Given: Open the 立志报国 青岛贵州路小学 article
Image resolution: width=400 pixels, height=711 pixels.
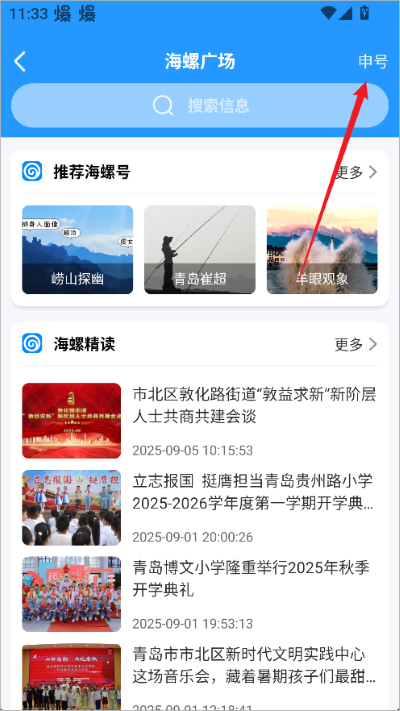Looking at the screenshot, I should 200,507.
